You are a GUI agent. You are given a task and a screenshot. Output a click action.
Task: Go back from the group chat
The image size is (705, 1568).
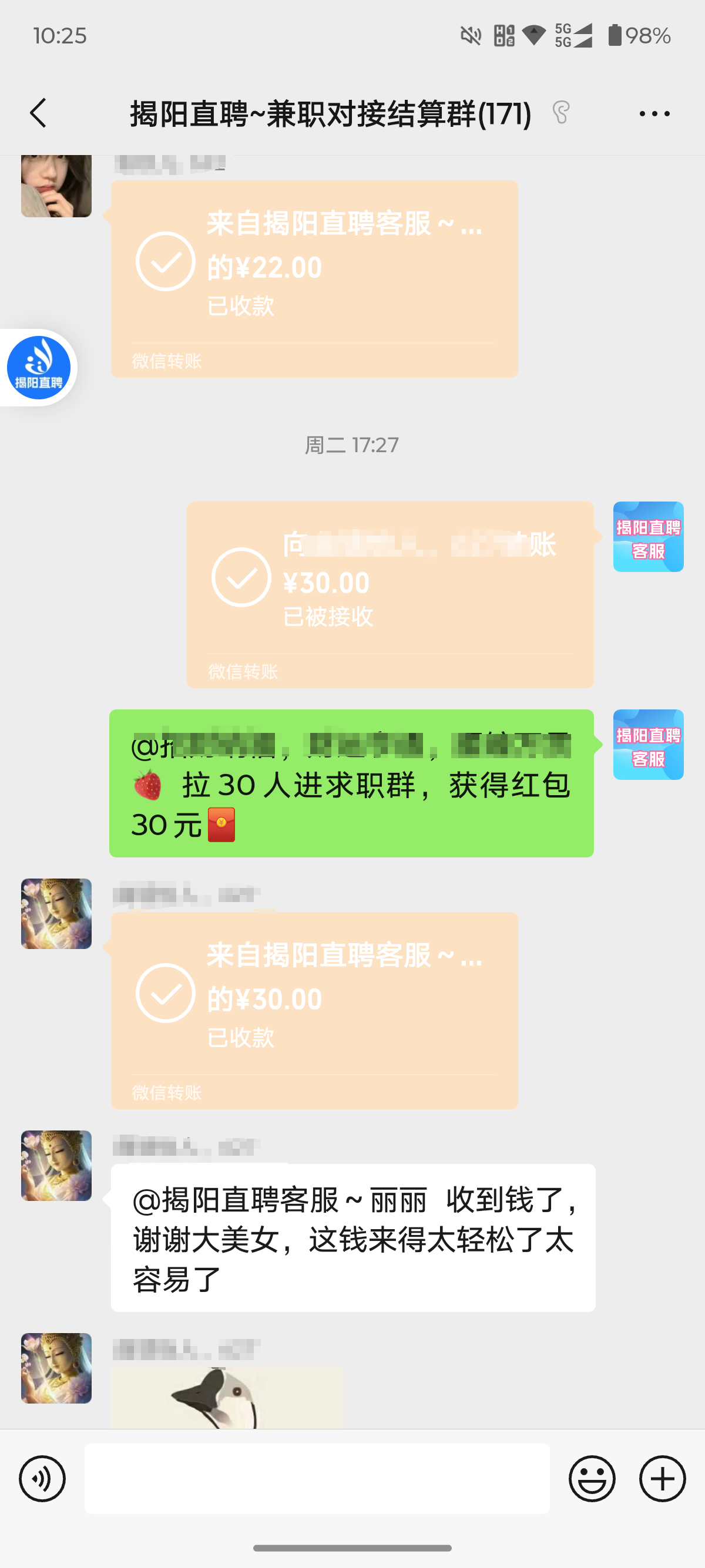38,113
